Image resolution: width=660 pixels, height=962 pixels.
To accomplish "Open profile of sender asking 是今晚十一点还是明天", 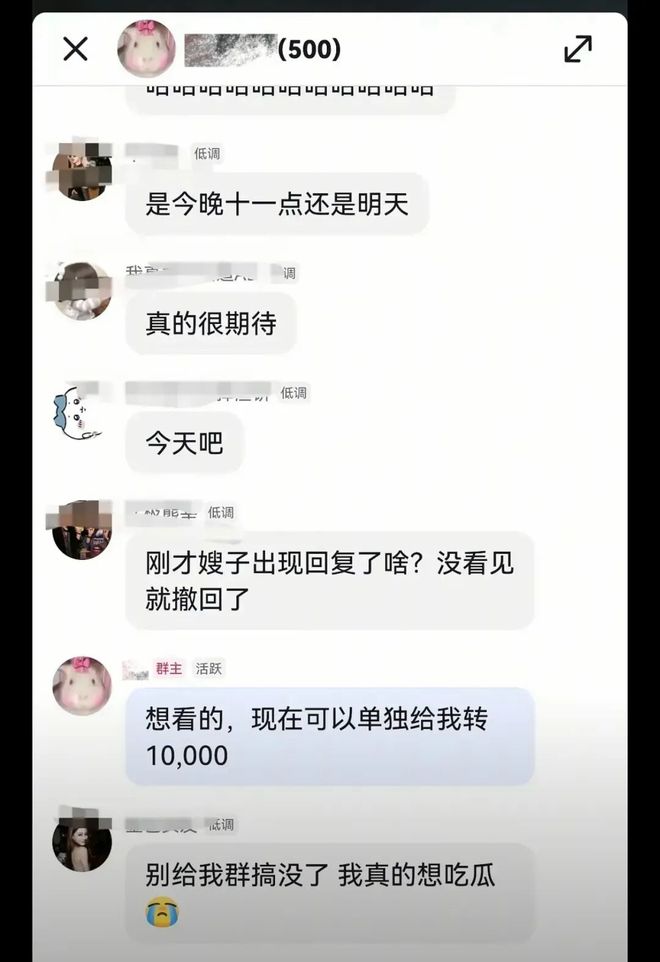I will pyautogui.click(x=81, y=171).
